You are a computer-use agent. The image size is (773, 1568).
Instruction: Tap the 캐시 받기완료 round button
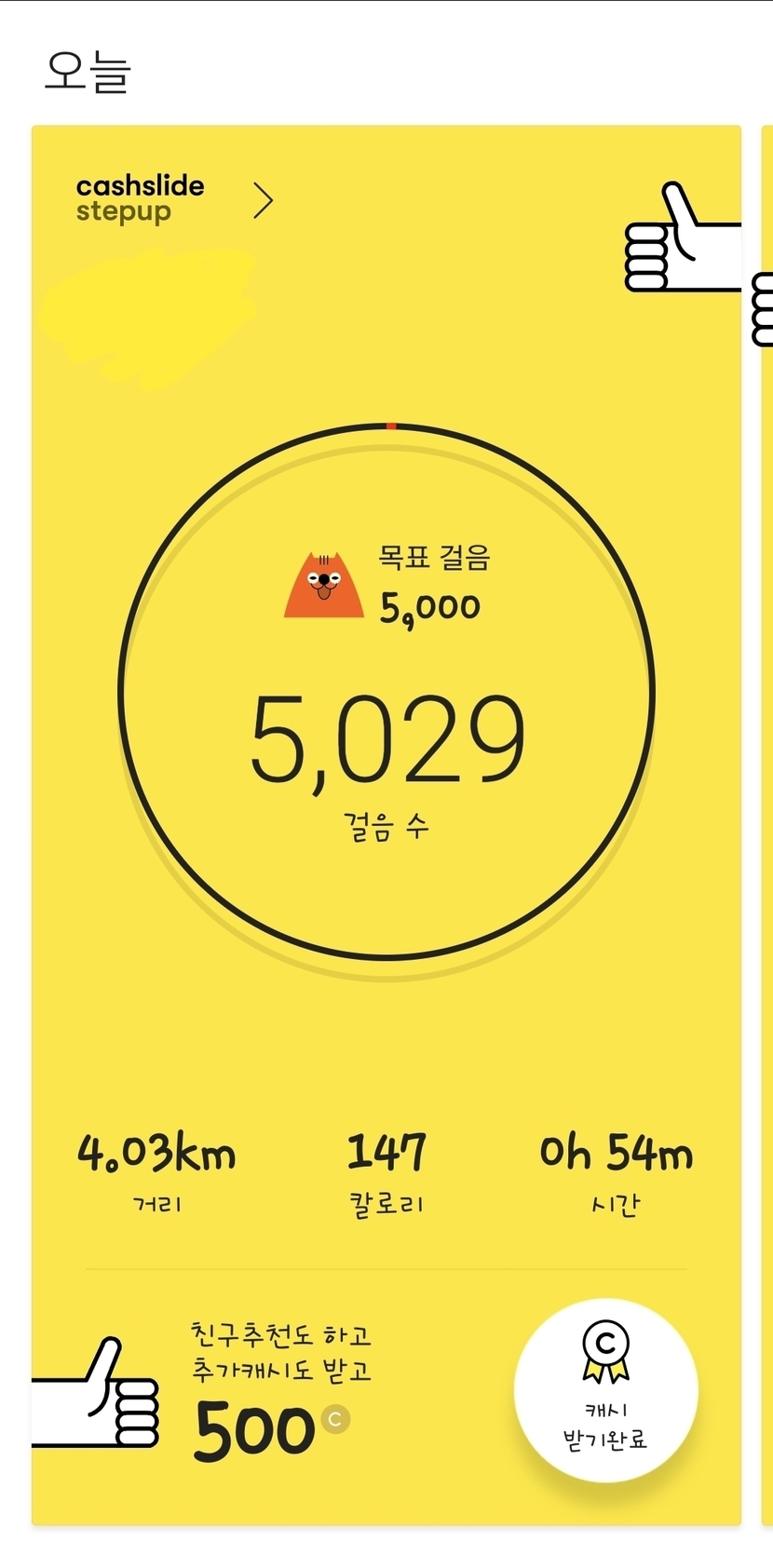click(606, 1390)
